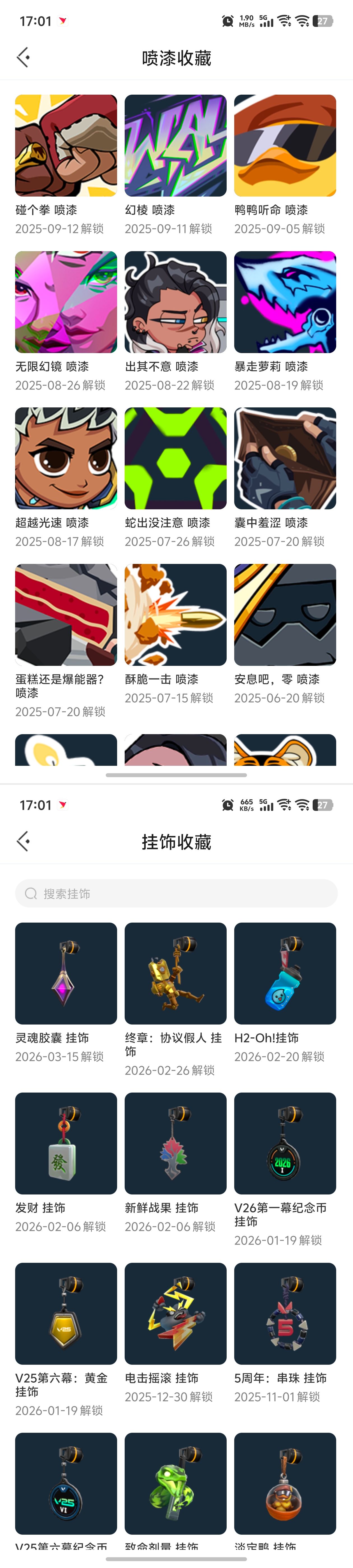View the 安息吧，零 spray
Viewport: 353px width, 1568px height.
285,615
